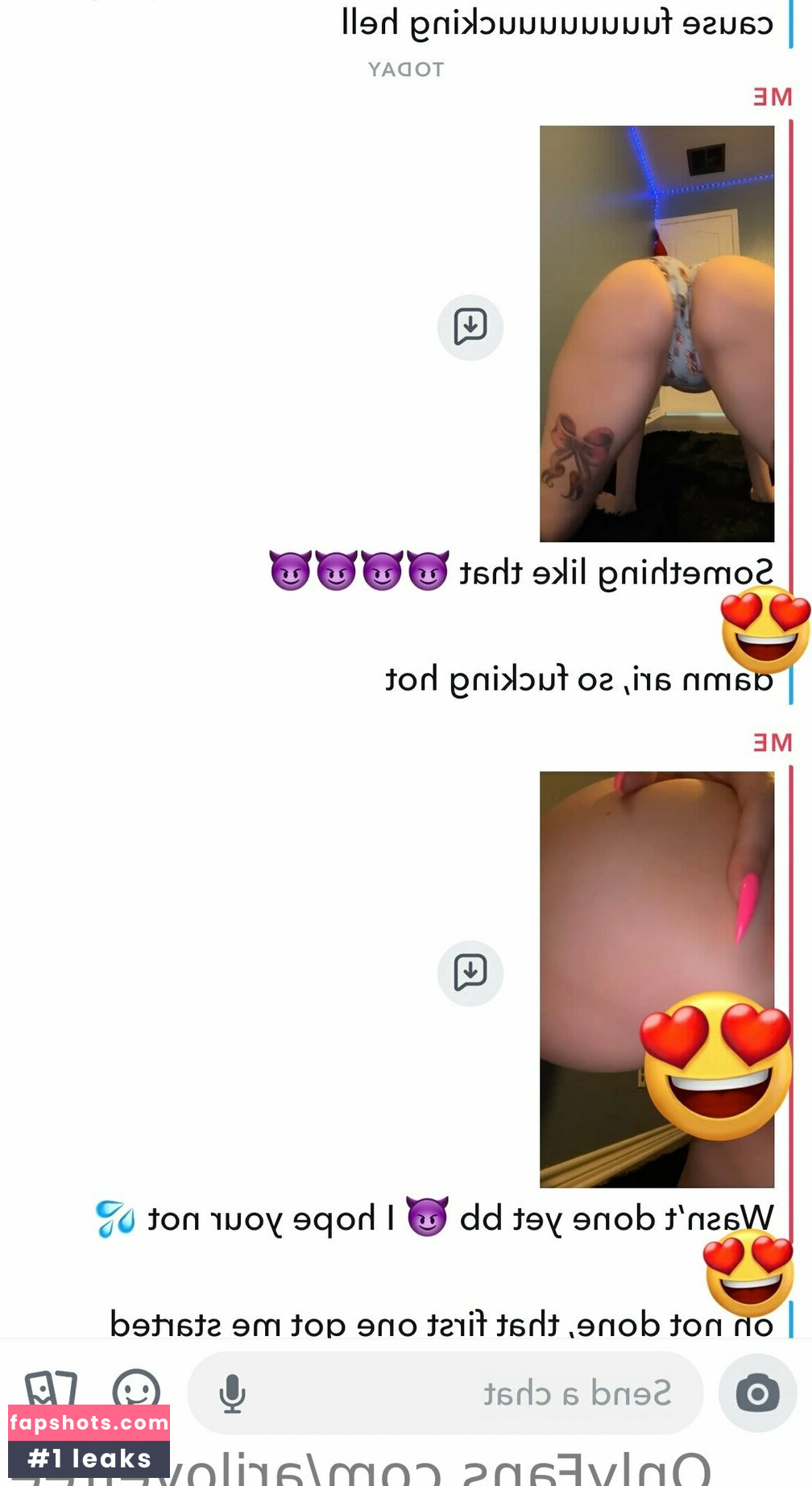This screenshot has width=812, height=1486.
Task: Open the games and minis cards icon
Action: (x=51, y=1384)
